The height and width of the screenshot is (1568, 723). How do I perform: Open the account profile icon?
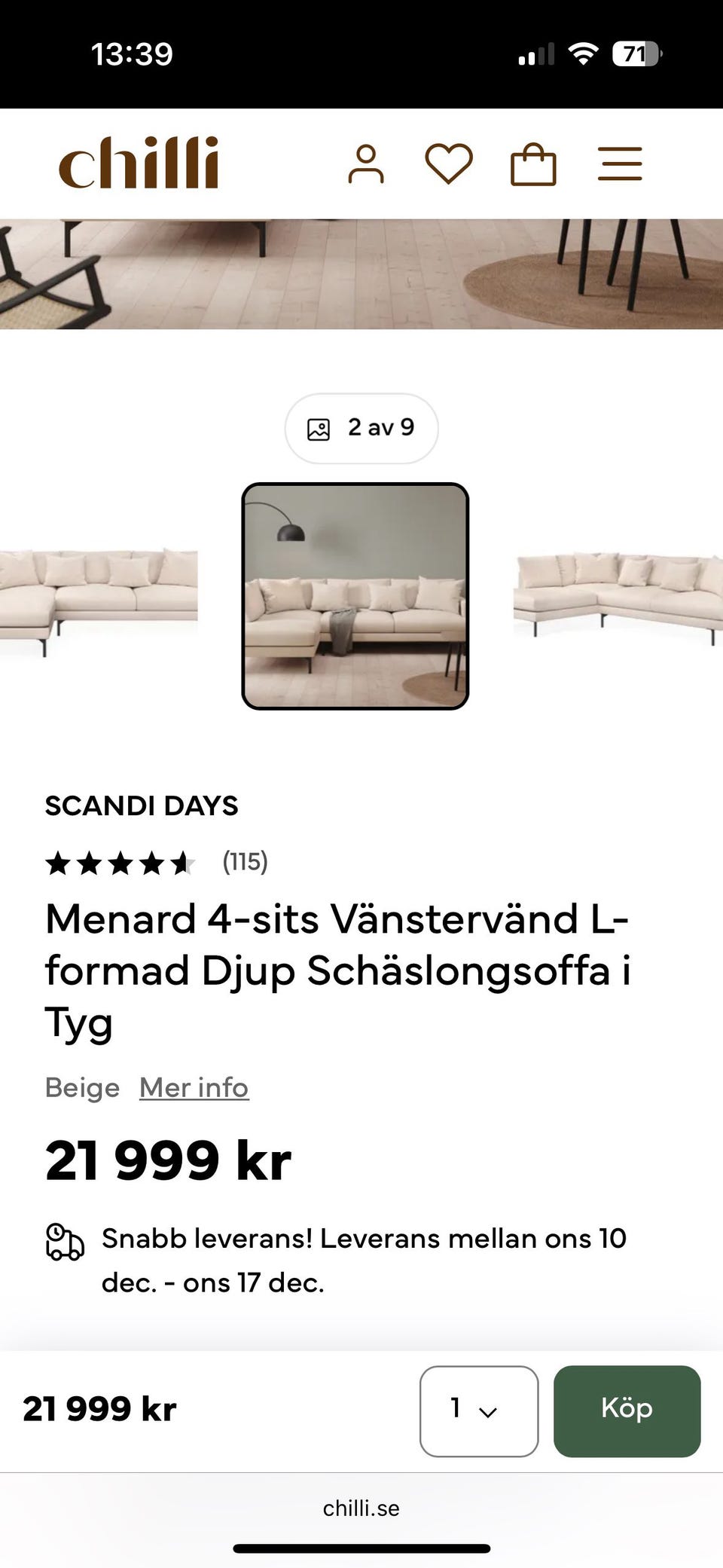click(x=367, y=163)
